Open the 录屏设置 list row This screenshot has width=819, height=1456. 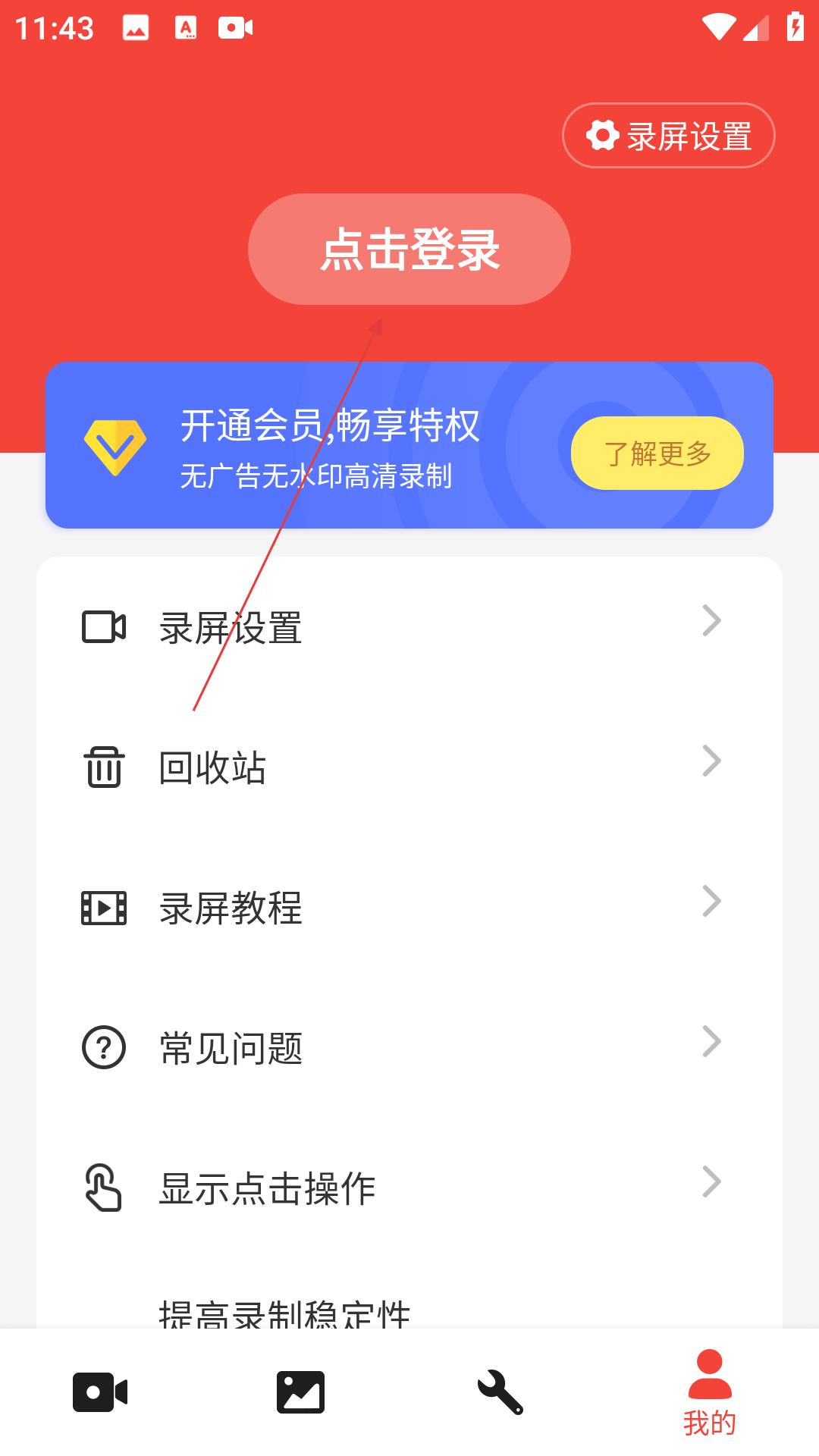409,627
